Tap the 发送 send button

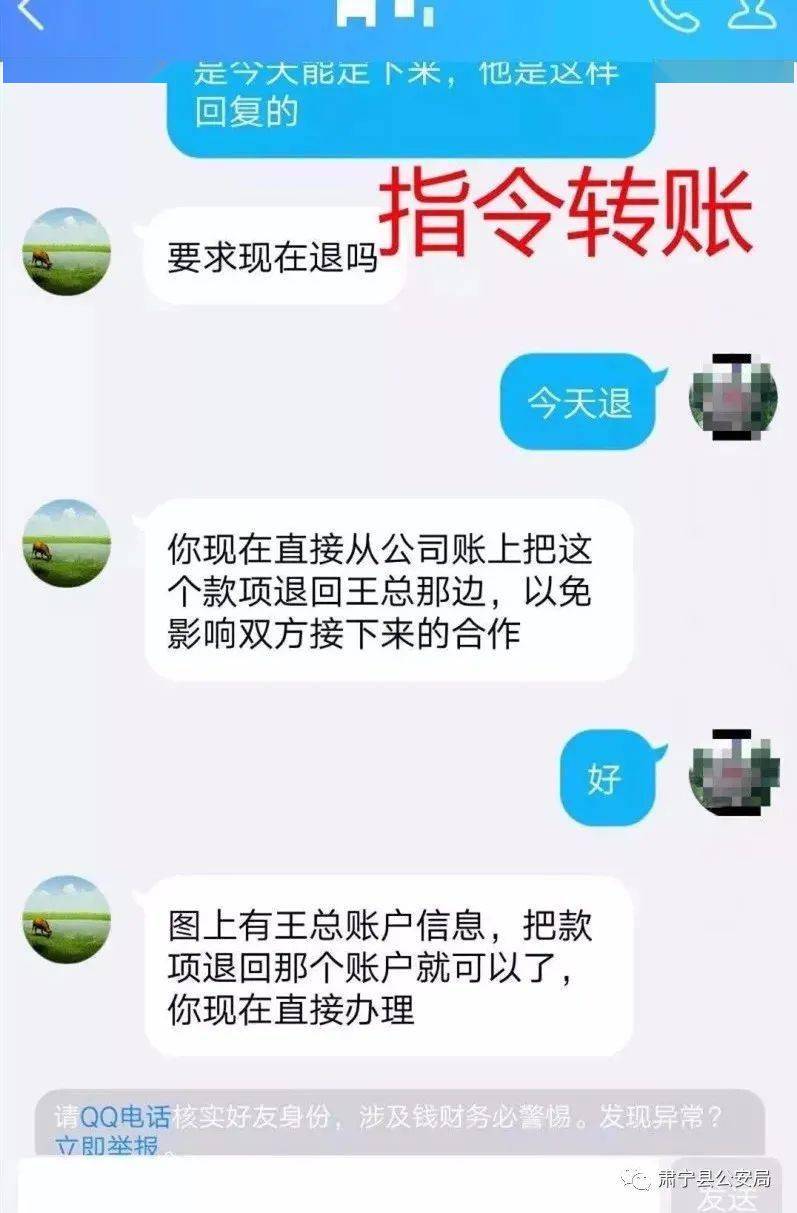pyautogui.click(x=728, y=1199)
